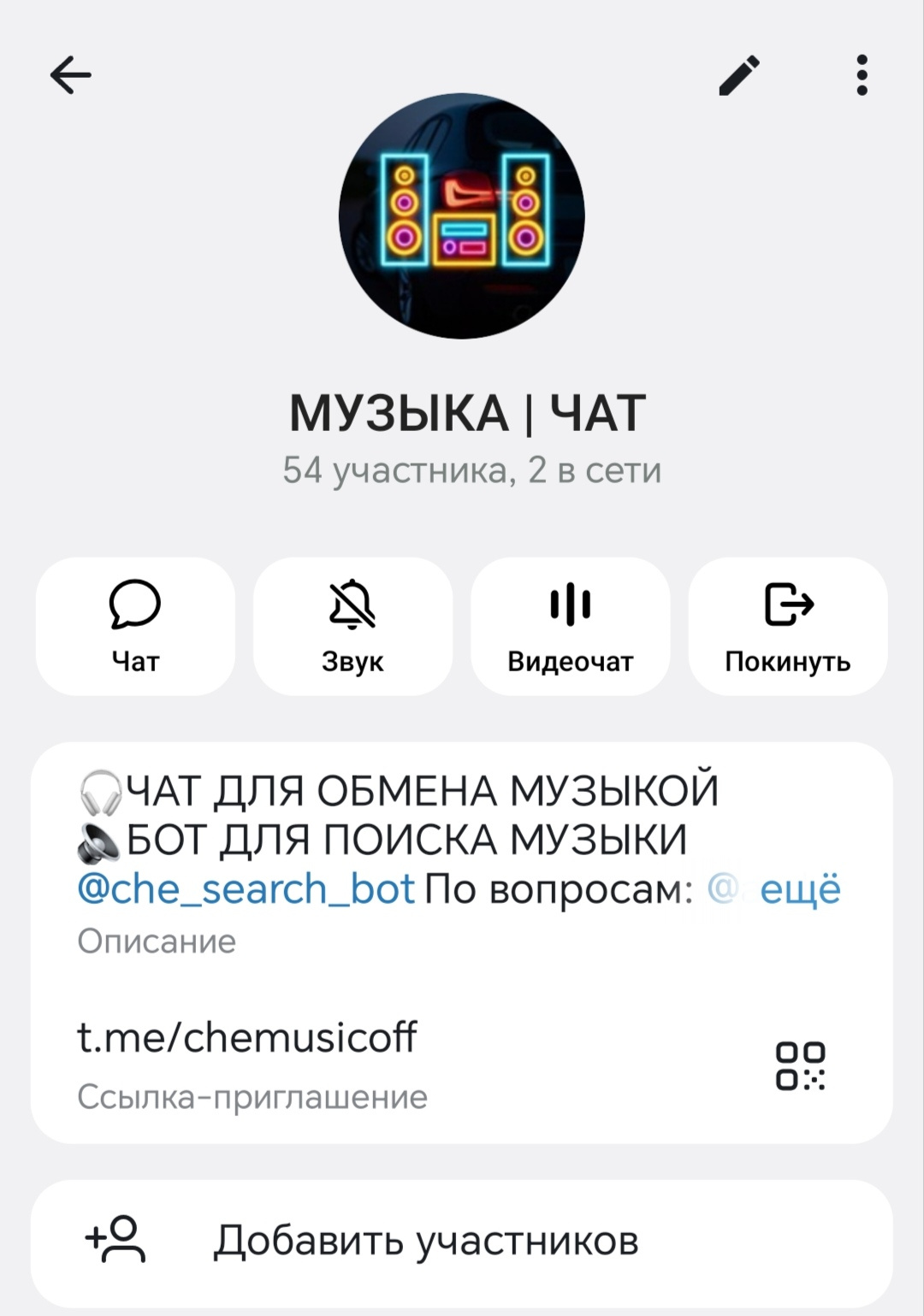The height and width of the screenshot is (1316, 924).
Task: Expand the description with ещё
Action: click(x=800, y=889)
